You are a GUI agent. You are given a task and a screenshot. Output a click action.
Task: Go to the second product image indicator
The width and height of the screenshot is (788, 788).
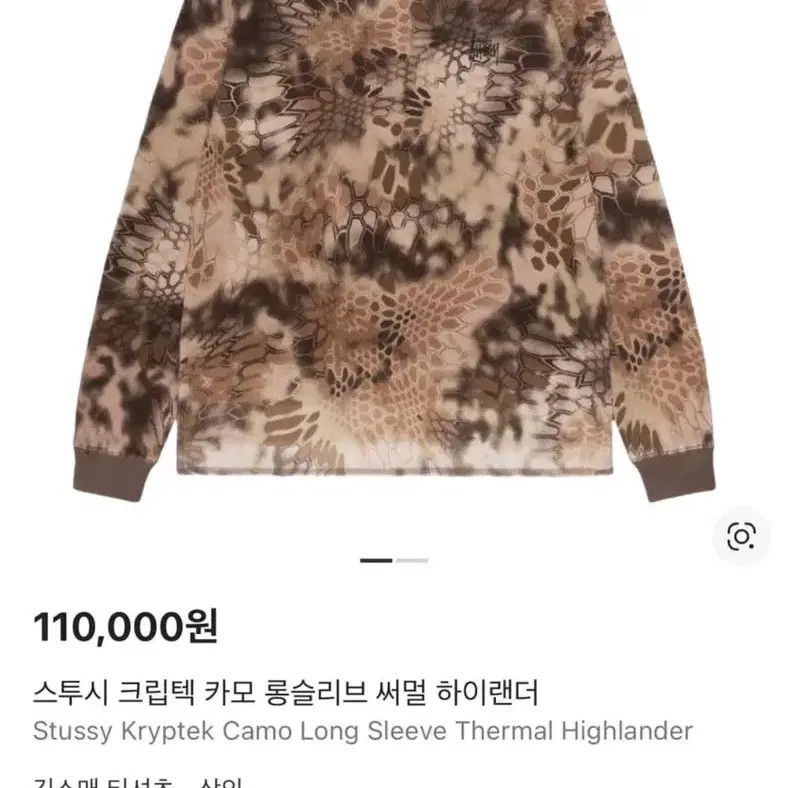point(412,561)
